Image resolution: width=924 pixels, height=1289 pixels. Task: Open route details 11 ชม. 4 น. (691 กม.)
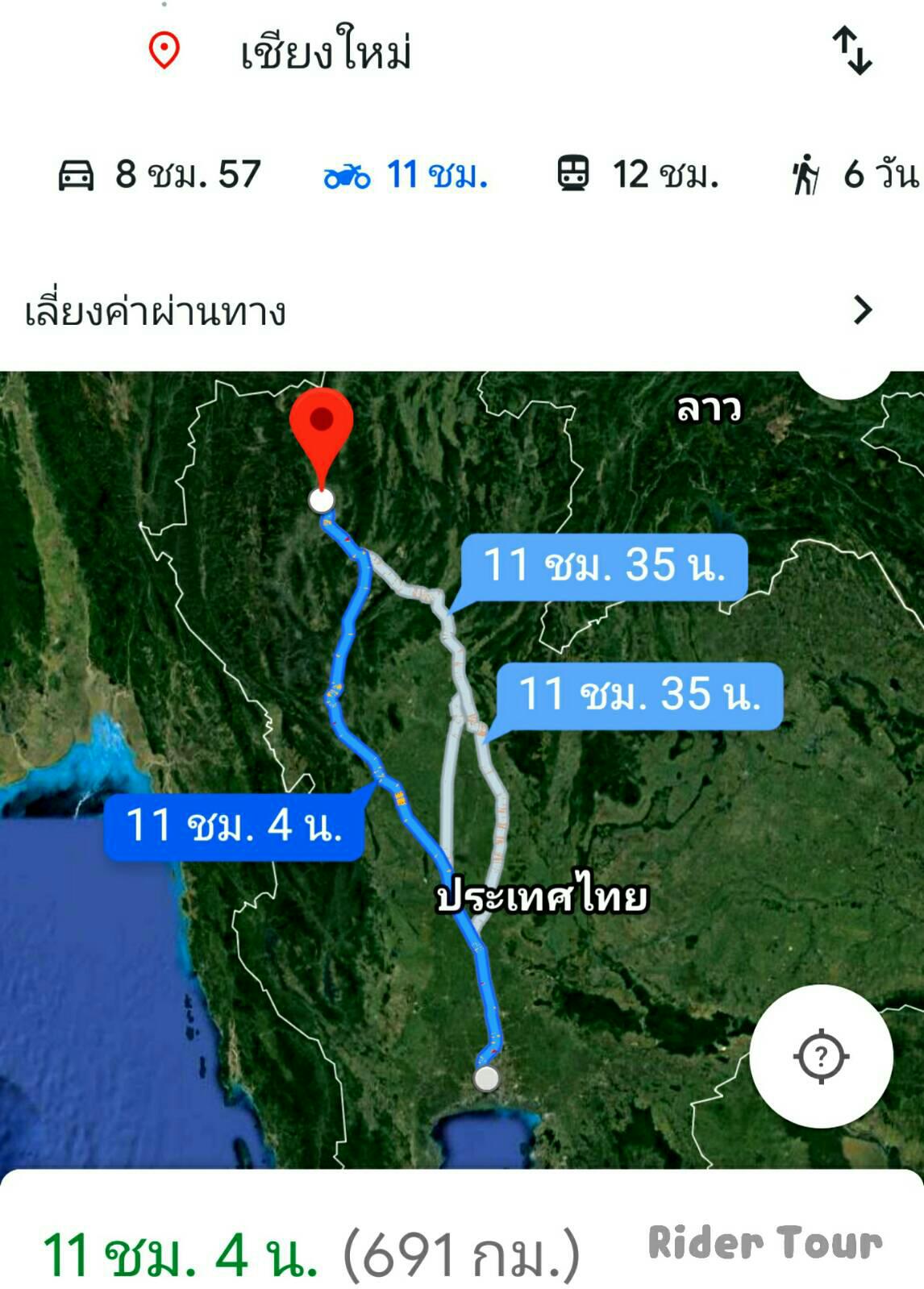311,1254
